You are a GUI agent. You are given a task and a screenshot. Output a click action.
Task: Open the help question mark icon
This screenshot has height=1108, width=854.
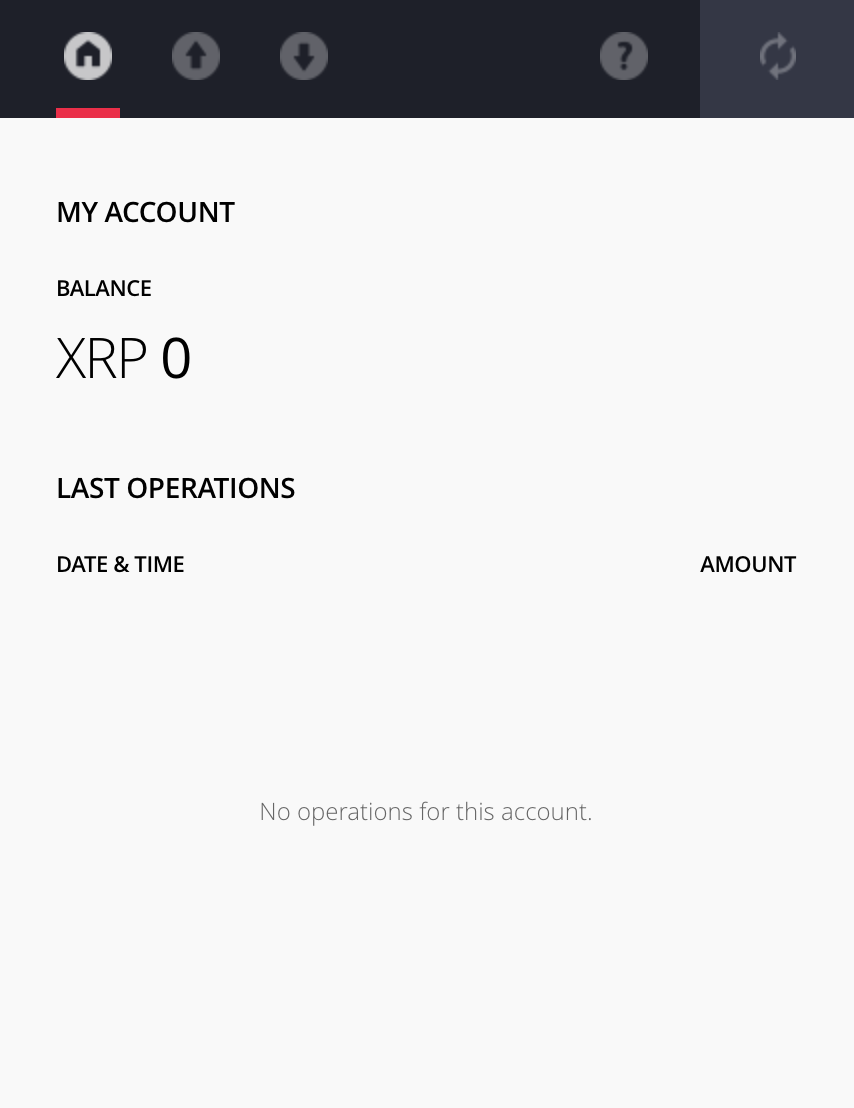click(624, 56)
